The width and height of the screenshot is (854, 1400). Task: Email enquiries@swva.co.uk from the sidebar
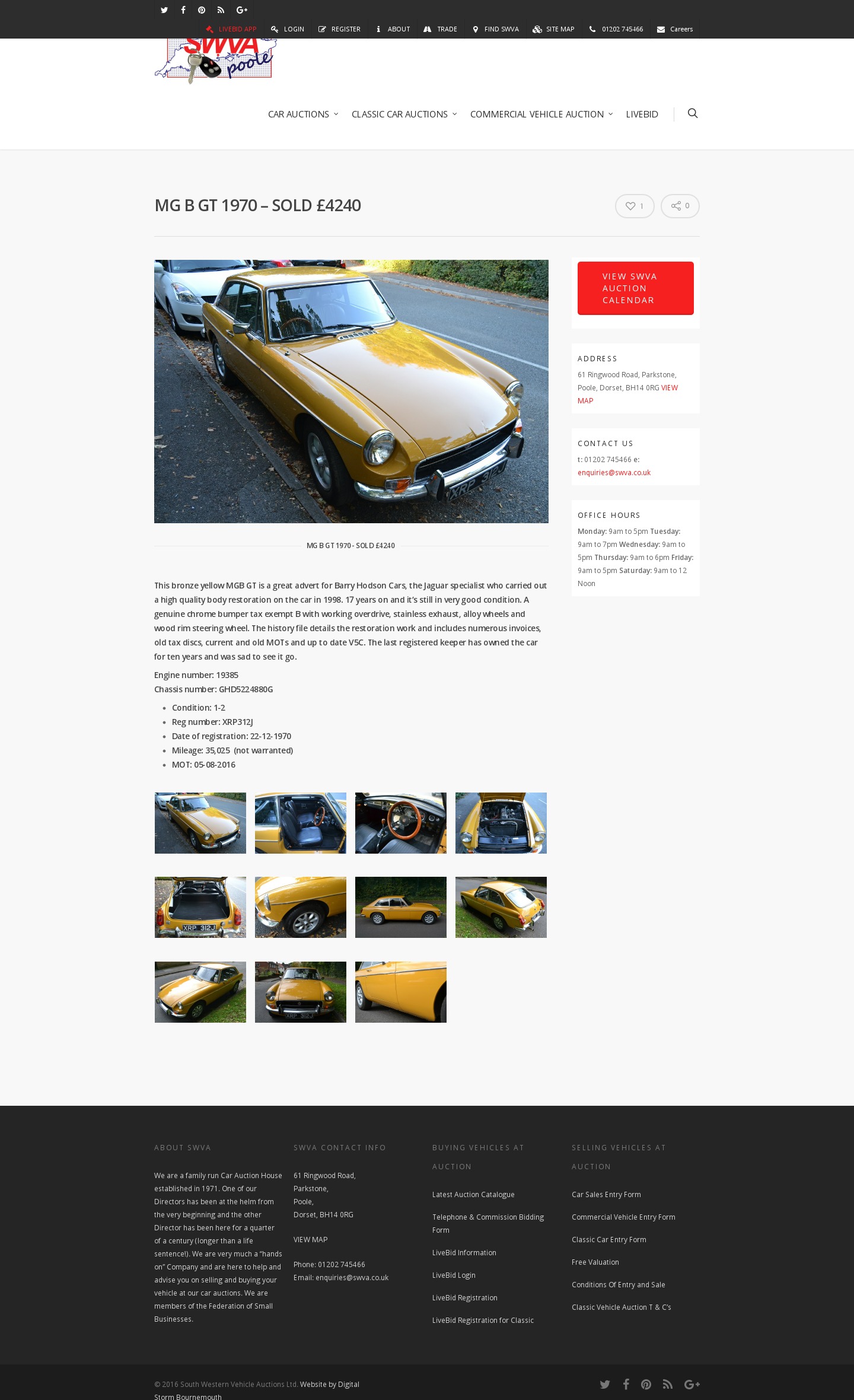pos(614,473)
